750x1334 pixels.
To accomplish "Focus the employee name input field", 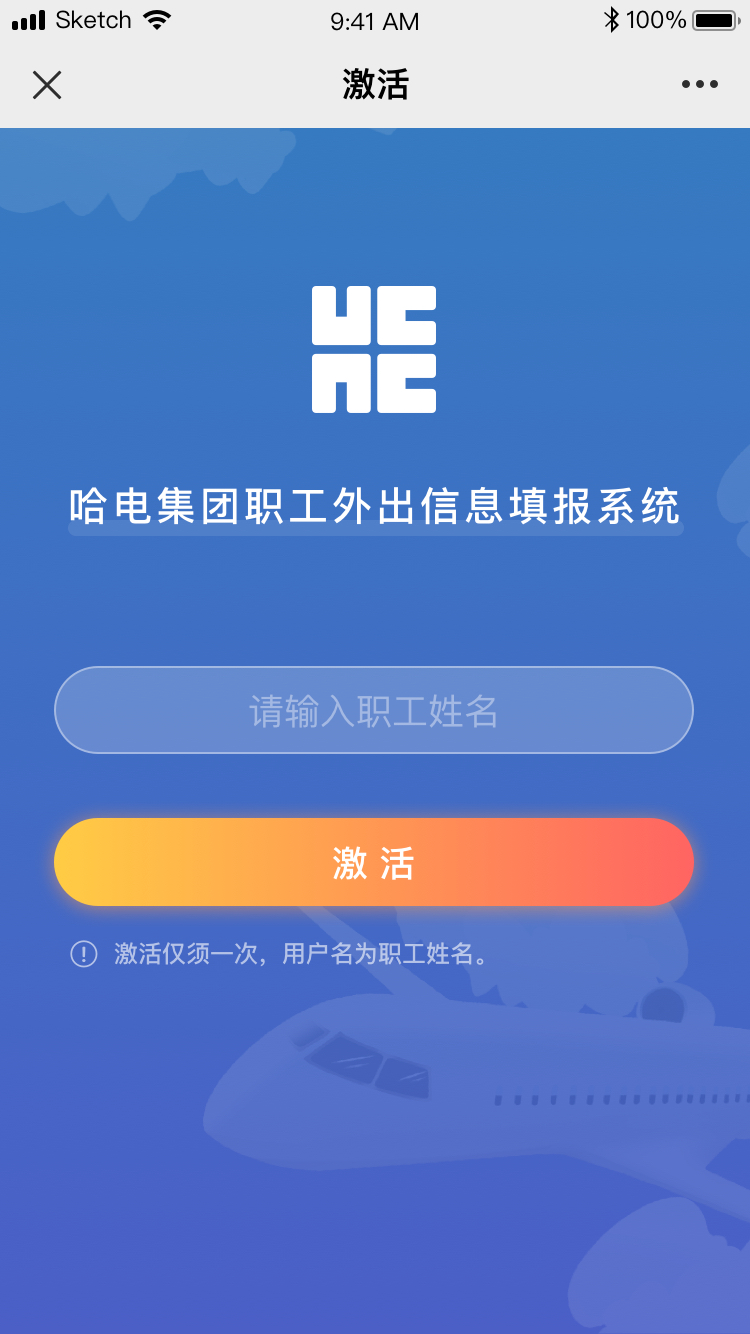I will [374, 710].
